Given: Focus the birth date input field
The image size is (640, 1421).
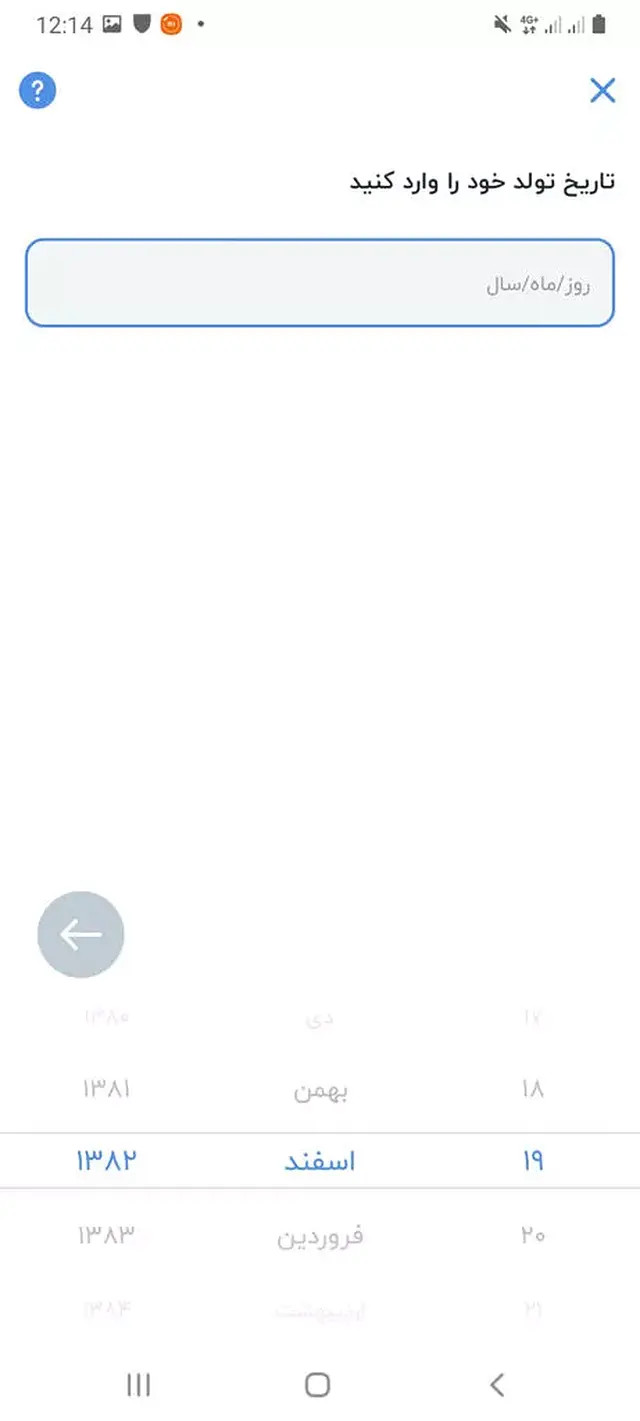Looking at the screenshot, I should [319, 283].
